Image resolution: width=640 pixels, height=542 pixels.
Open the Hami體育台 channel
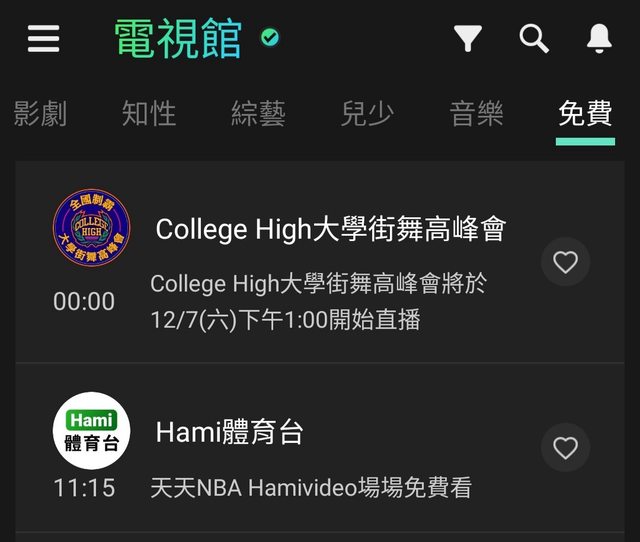(x=230, y=432)
